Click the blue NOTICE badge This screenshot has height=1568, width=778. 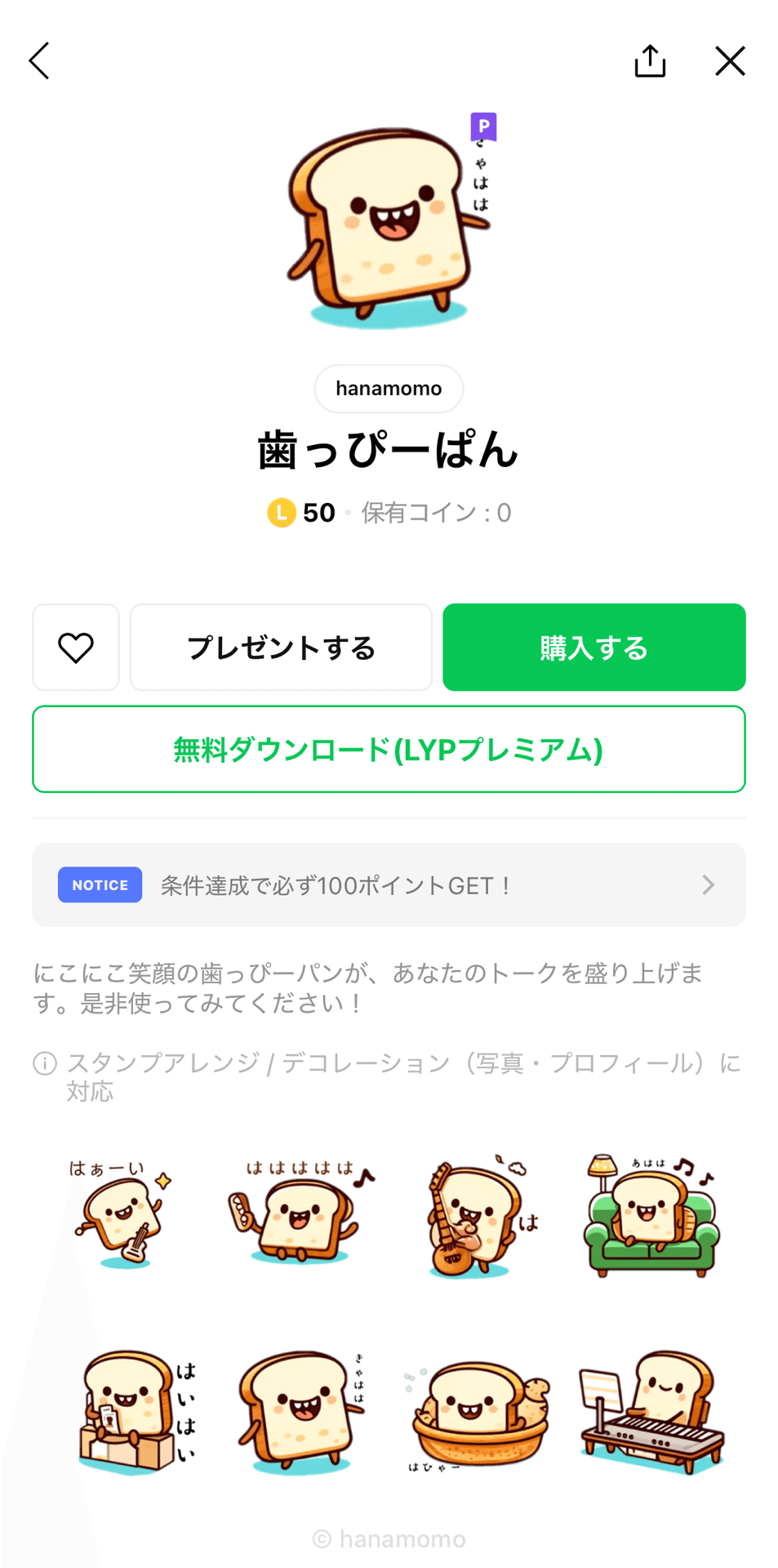100,884
